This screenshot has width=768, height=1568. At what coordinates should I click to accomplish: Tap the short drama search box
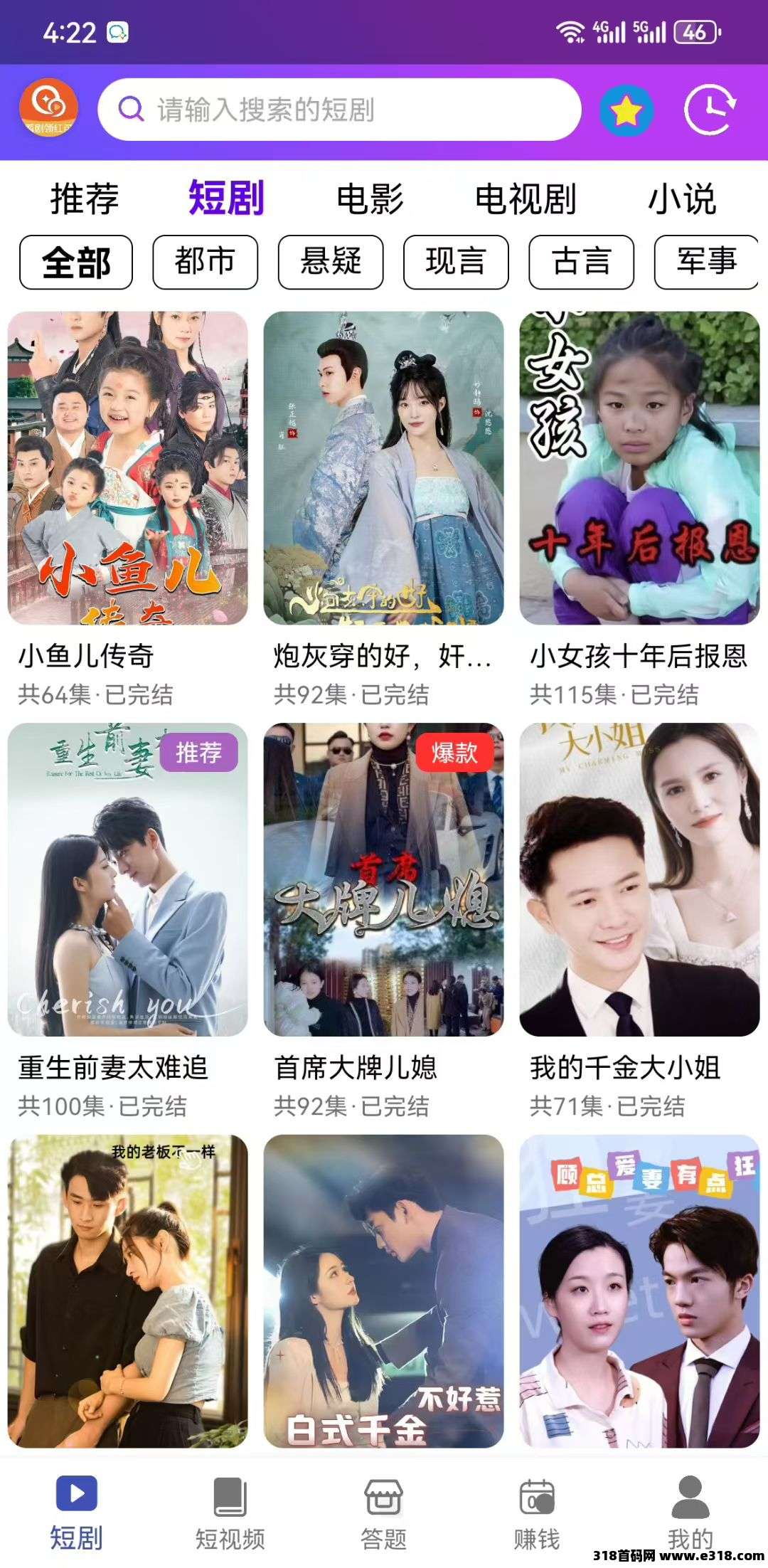point(338,110)
